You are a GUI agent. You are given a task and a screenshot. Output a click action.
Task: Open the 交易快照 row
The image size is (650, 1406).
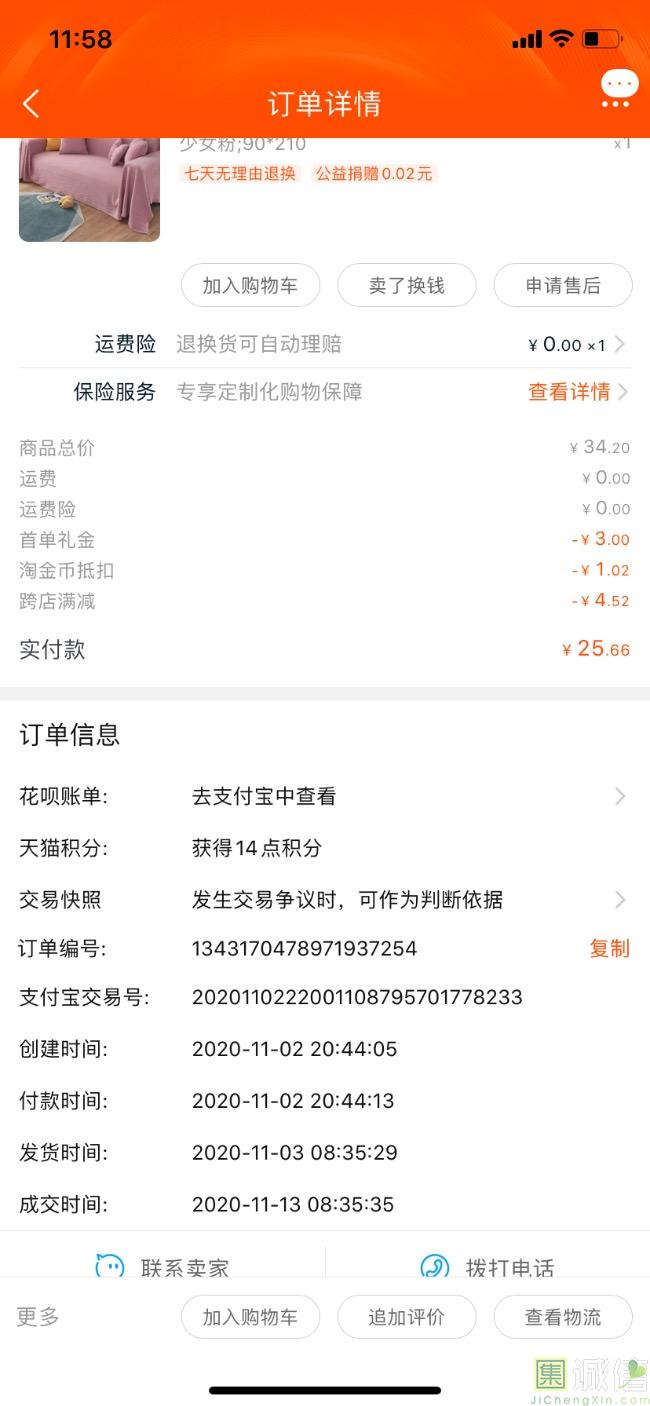pos(325,900)
